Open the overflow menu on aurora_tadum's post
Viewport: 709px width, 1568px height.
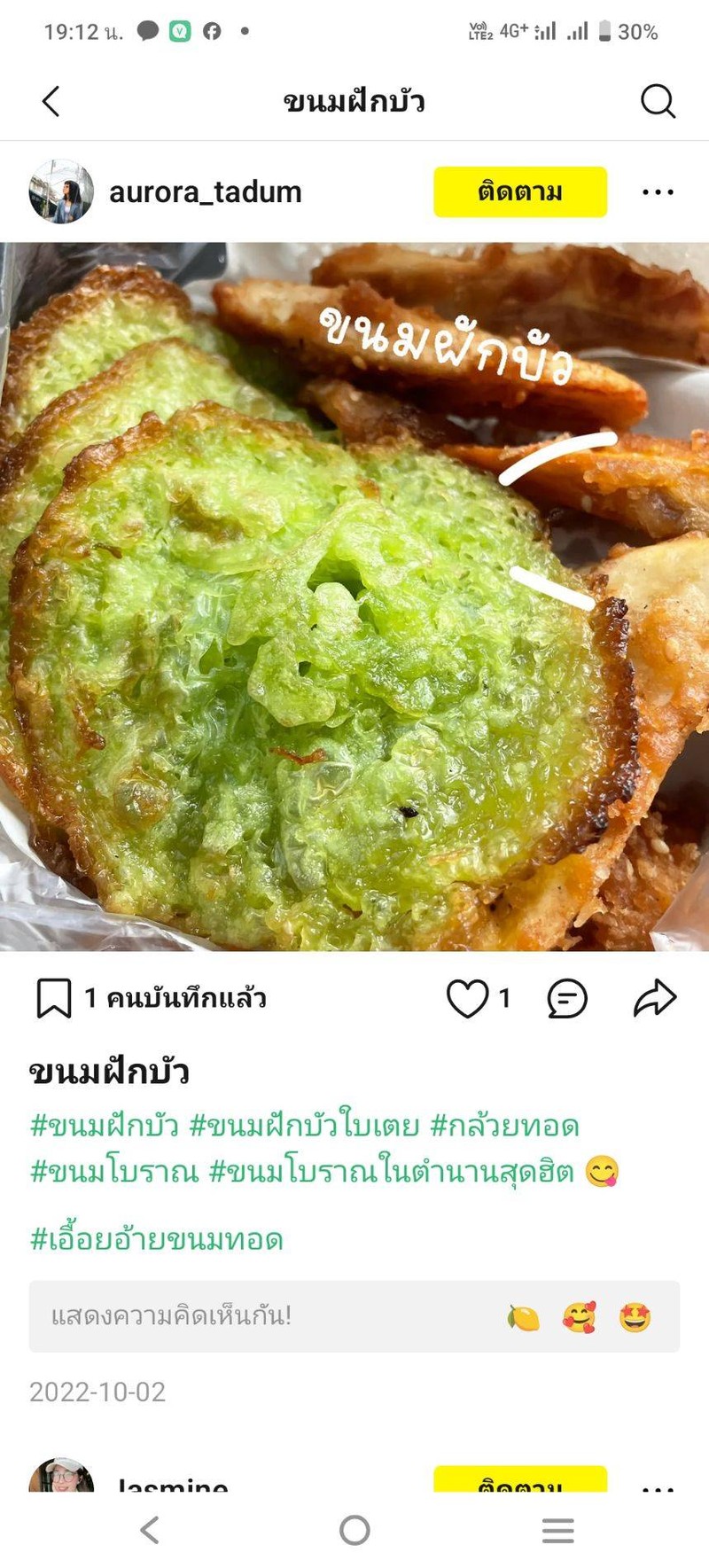pyautogui.click(x=658, y=191)
